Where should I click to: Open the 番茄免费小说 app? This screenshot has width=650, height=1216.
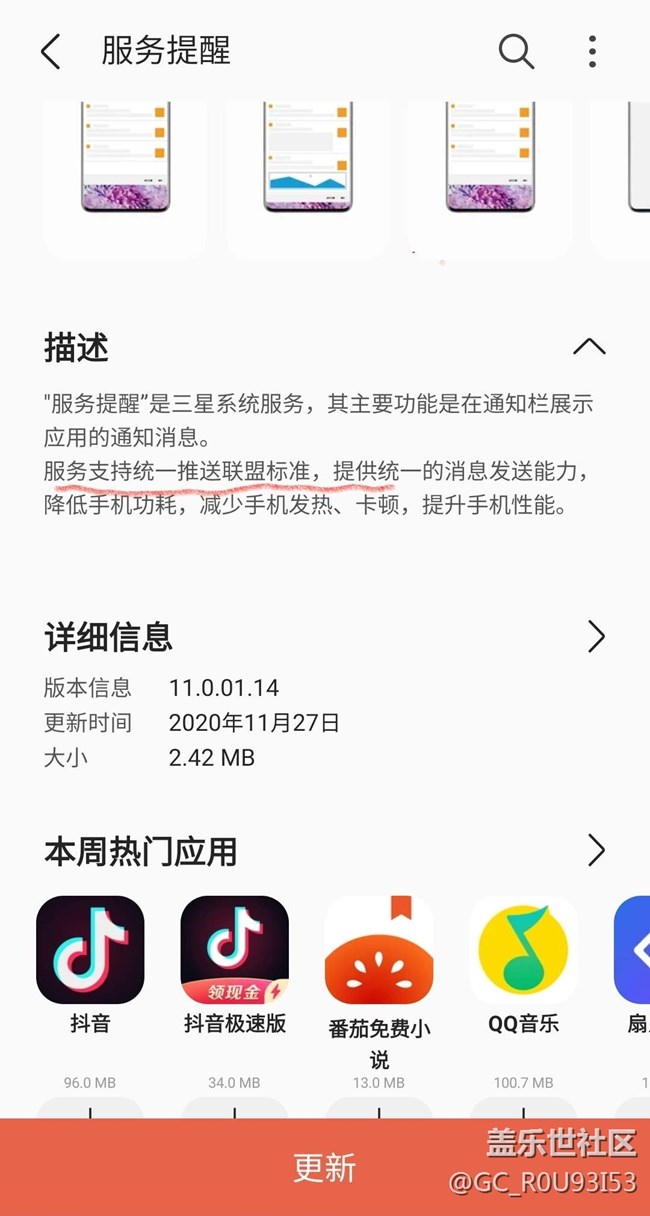[379, 950]
